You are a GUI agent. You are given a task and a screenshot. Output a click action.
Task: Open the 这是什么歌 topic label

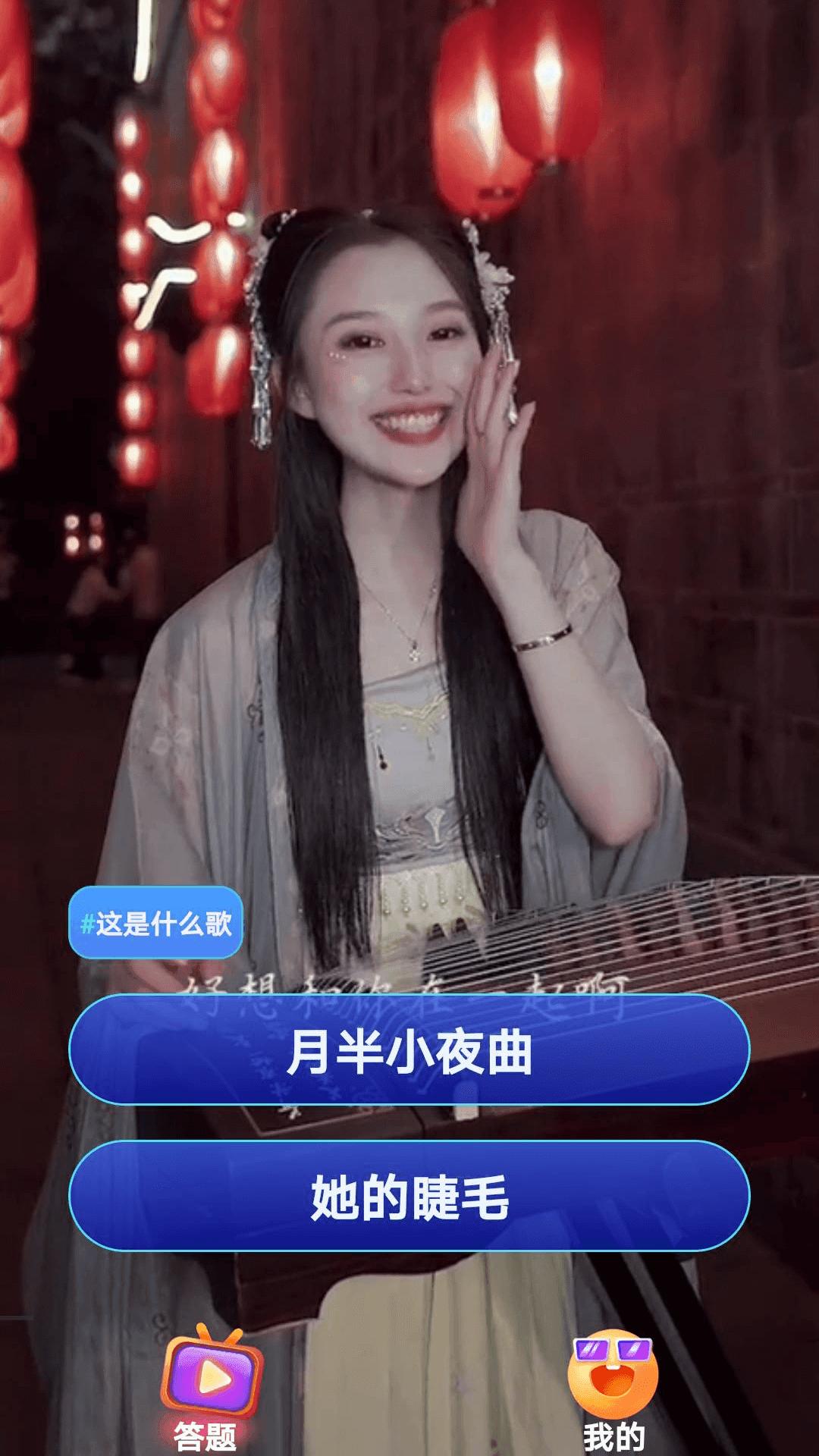pyautogui.click(x=157, y=922)
